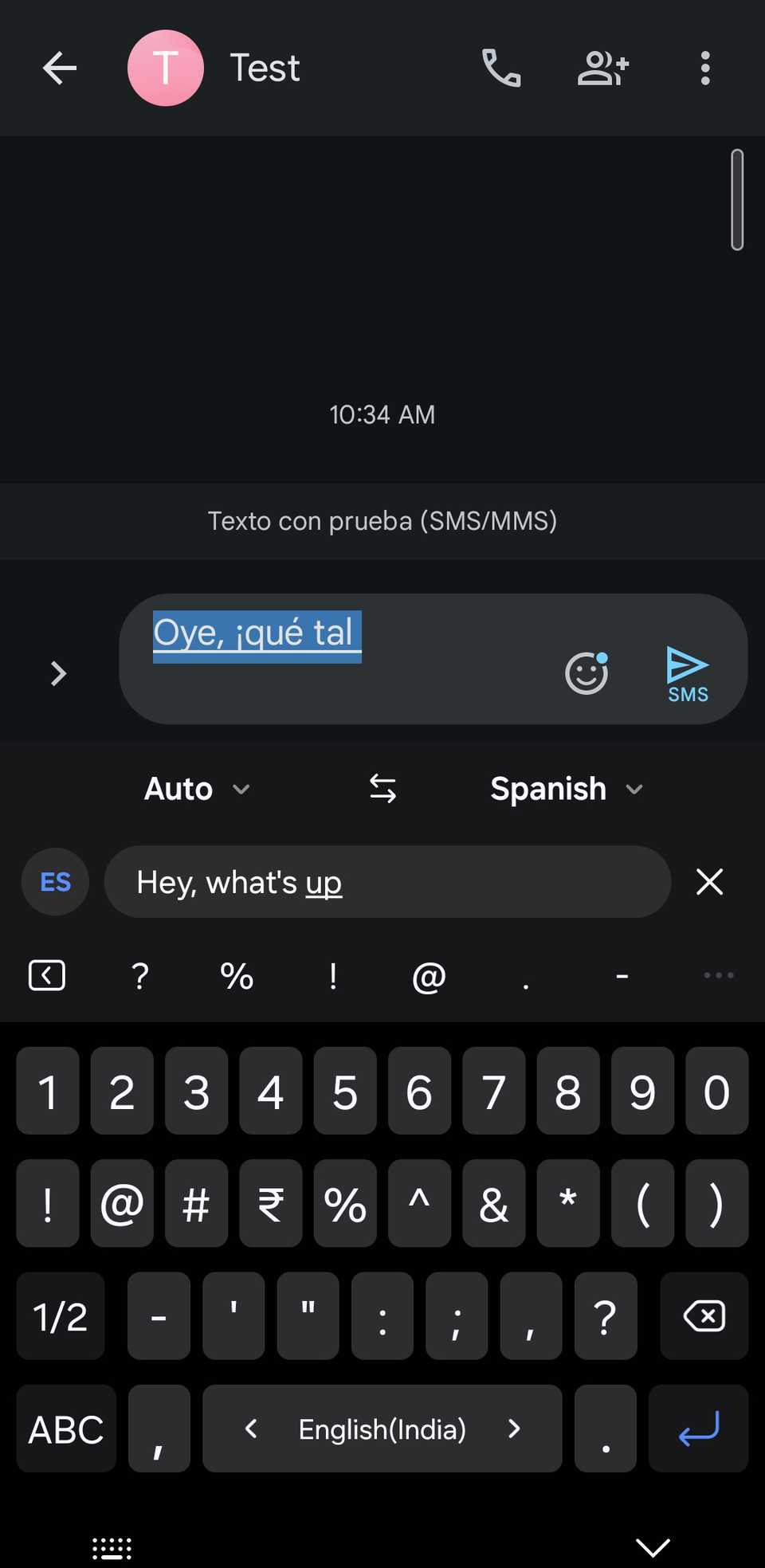Switch keyboard to letters with ABC key
Image resolution: width=765 pixels, height=1568 pixels.
66,1429
